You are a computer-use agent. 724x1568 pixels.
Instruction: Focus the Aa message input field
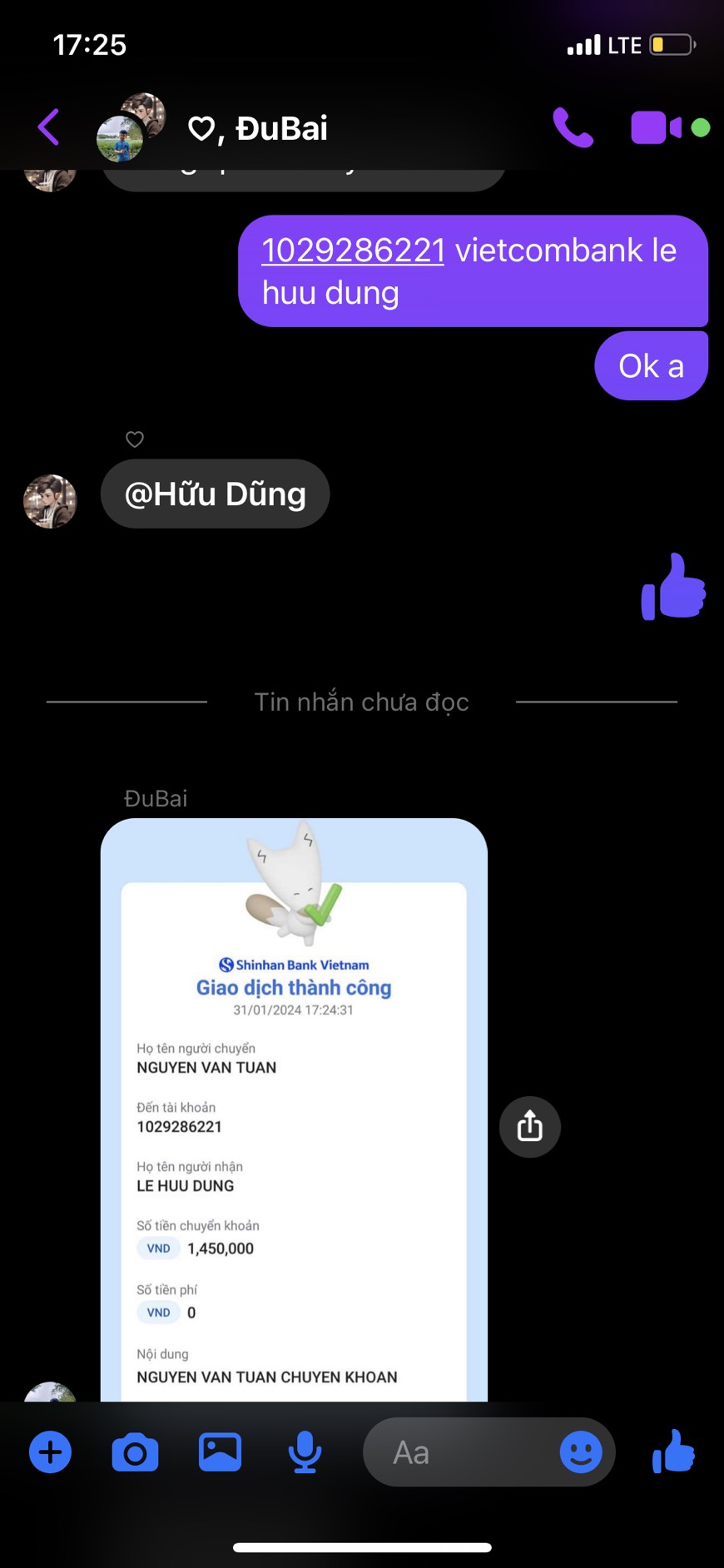click(x=458, y=1452)
